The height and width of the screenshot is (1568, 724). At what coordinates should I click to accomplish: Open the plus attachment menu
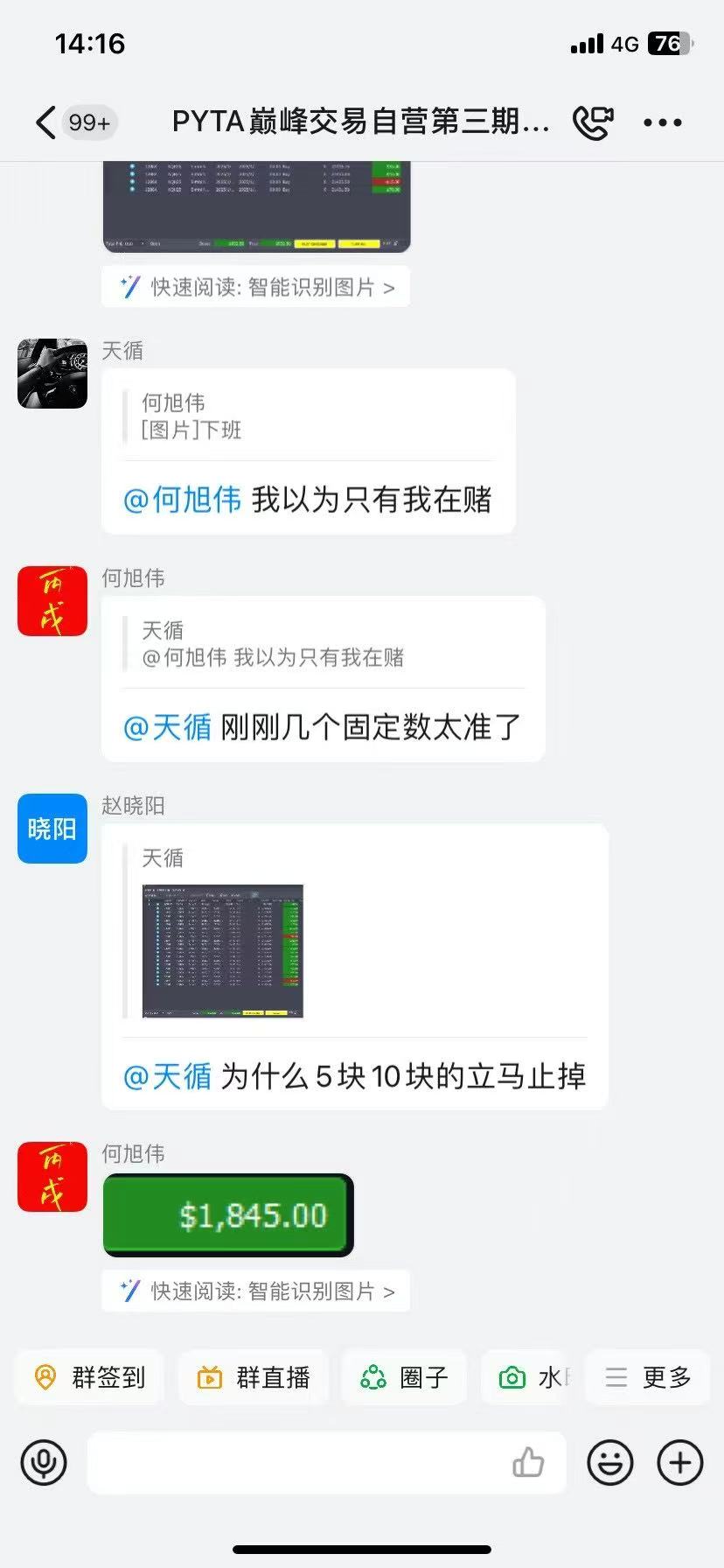679,1462
